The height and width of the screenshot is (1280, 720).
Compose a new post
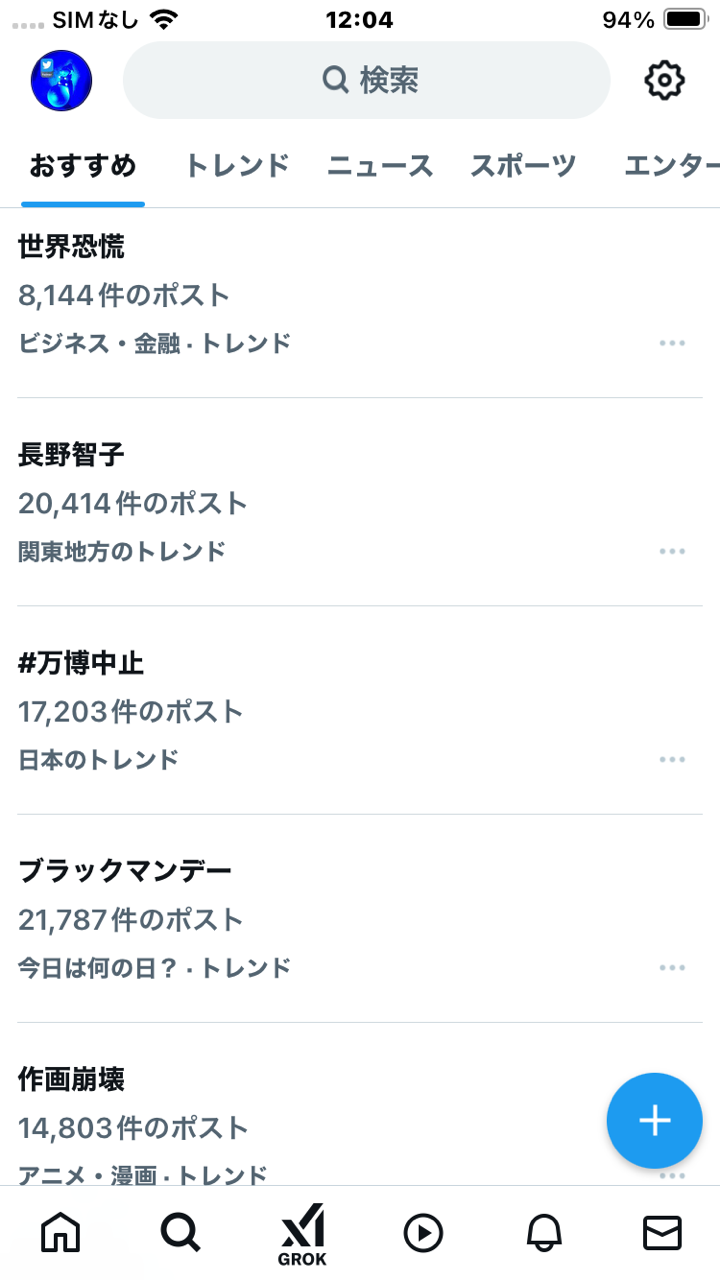(654, 1120)
